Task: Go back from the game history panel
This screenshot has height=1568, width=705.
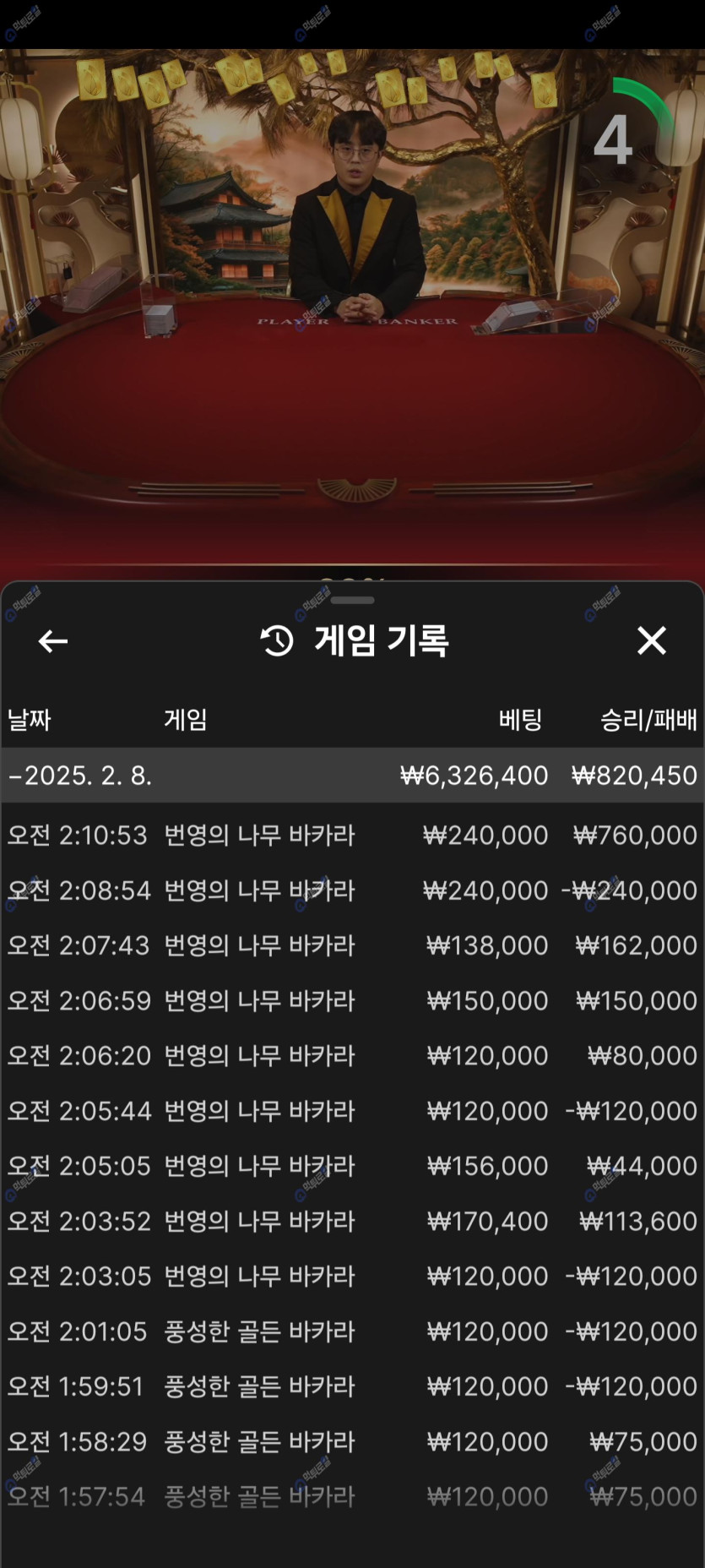Action: point(53,641)
